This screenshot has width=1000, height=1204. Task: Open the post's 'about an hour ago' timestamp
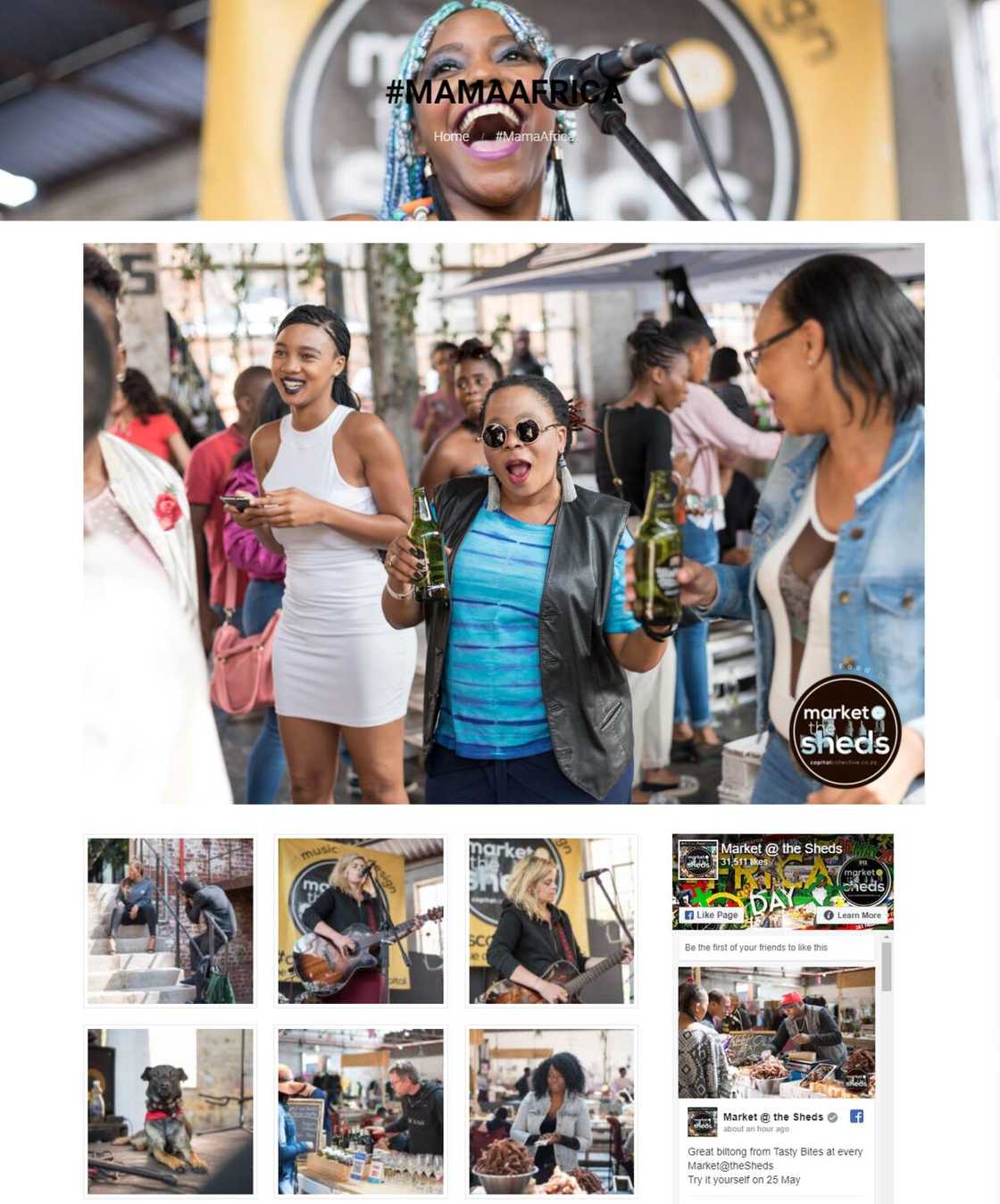756,1129
